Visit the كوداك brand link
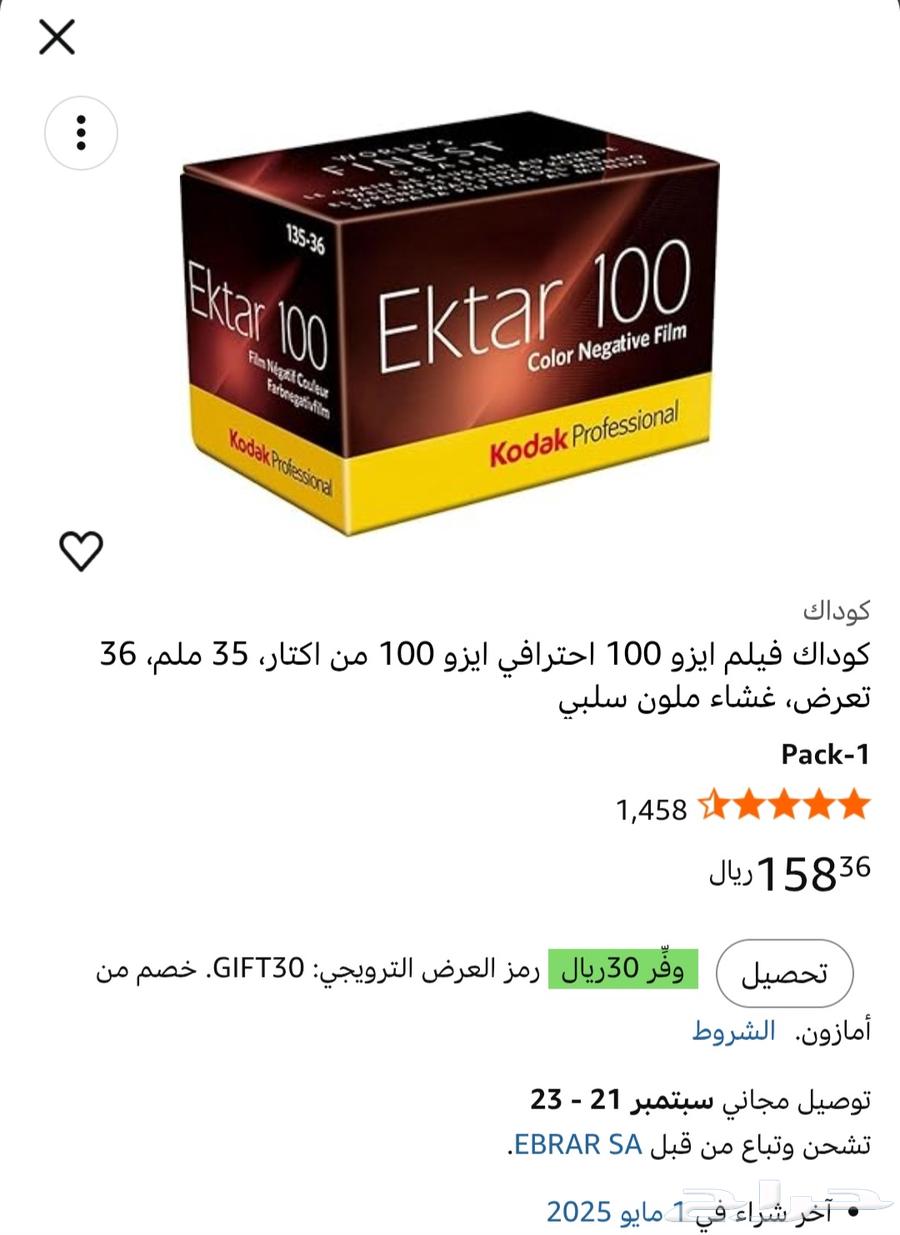900x1235 pixels. point(836,609)
